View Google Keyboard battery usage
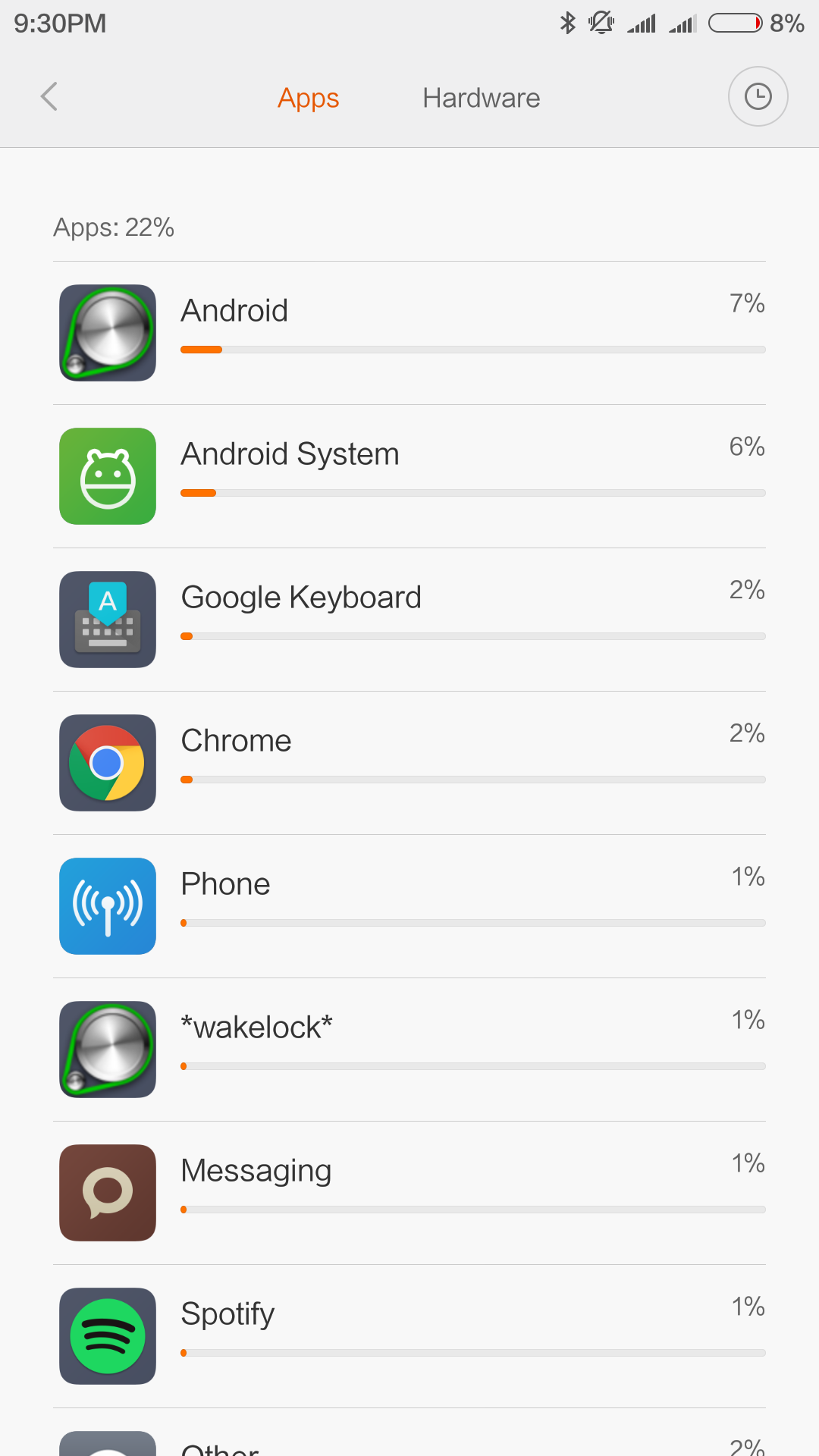The width and height of the screenshot is (819, 1456). coord(409,620)
